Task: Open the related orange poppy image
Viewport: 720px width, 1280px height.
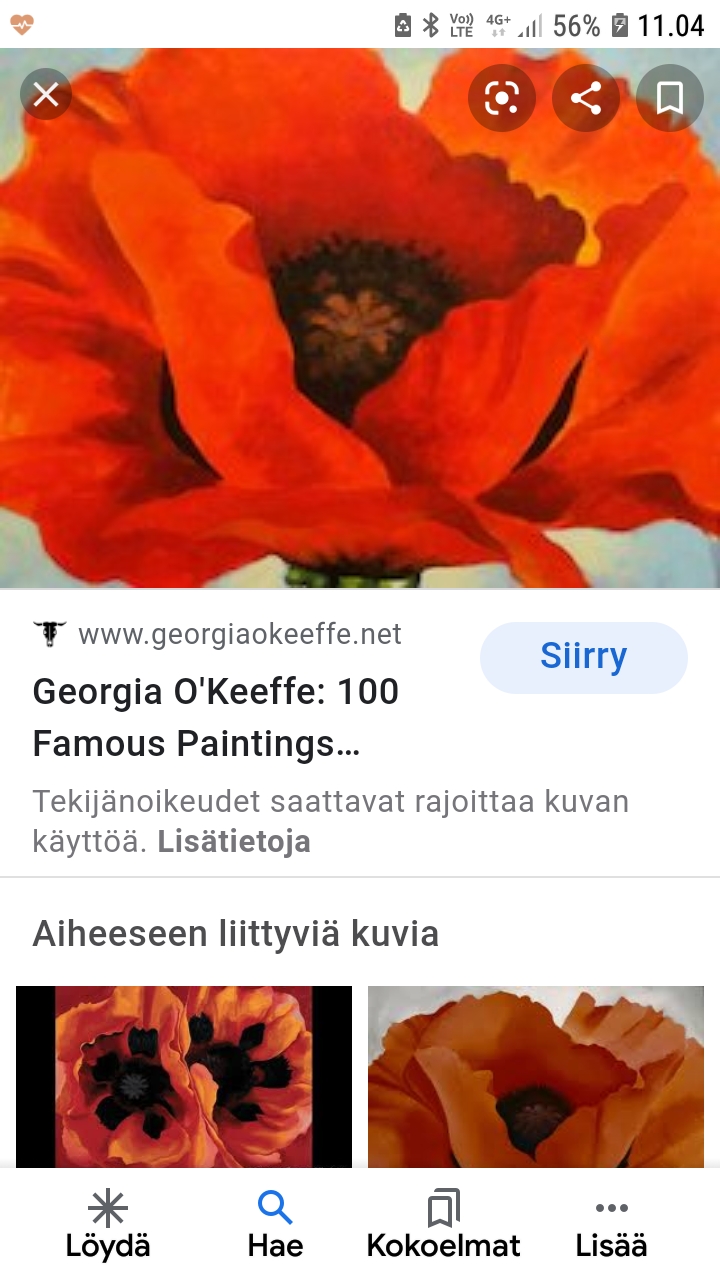Action: [x=535, y=1076]
